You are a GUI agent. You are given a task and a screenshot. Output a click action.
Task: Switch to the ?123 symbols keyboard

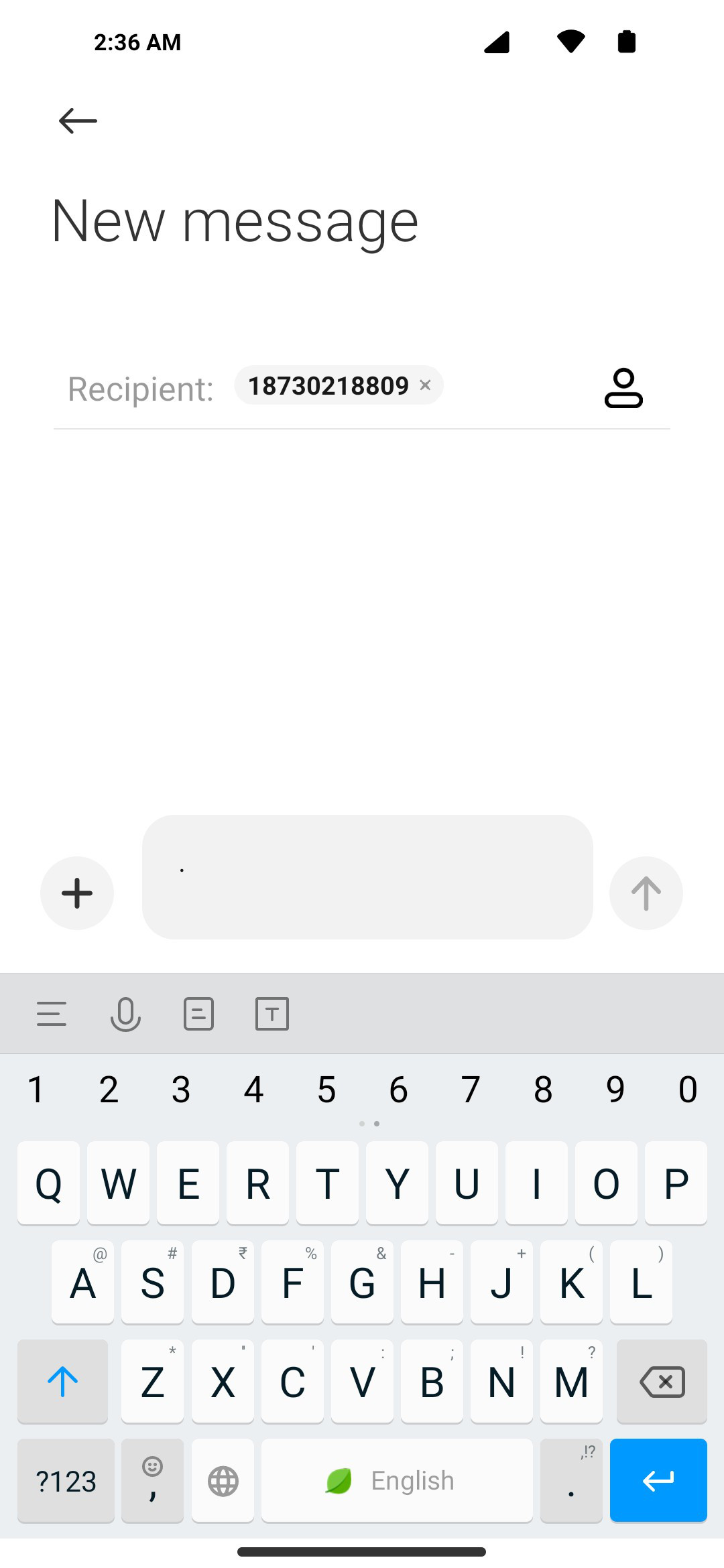pyautogui.click(x=66, y=1481)
